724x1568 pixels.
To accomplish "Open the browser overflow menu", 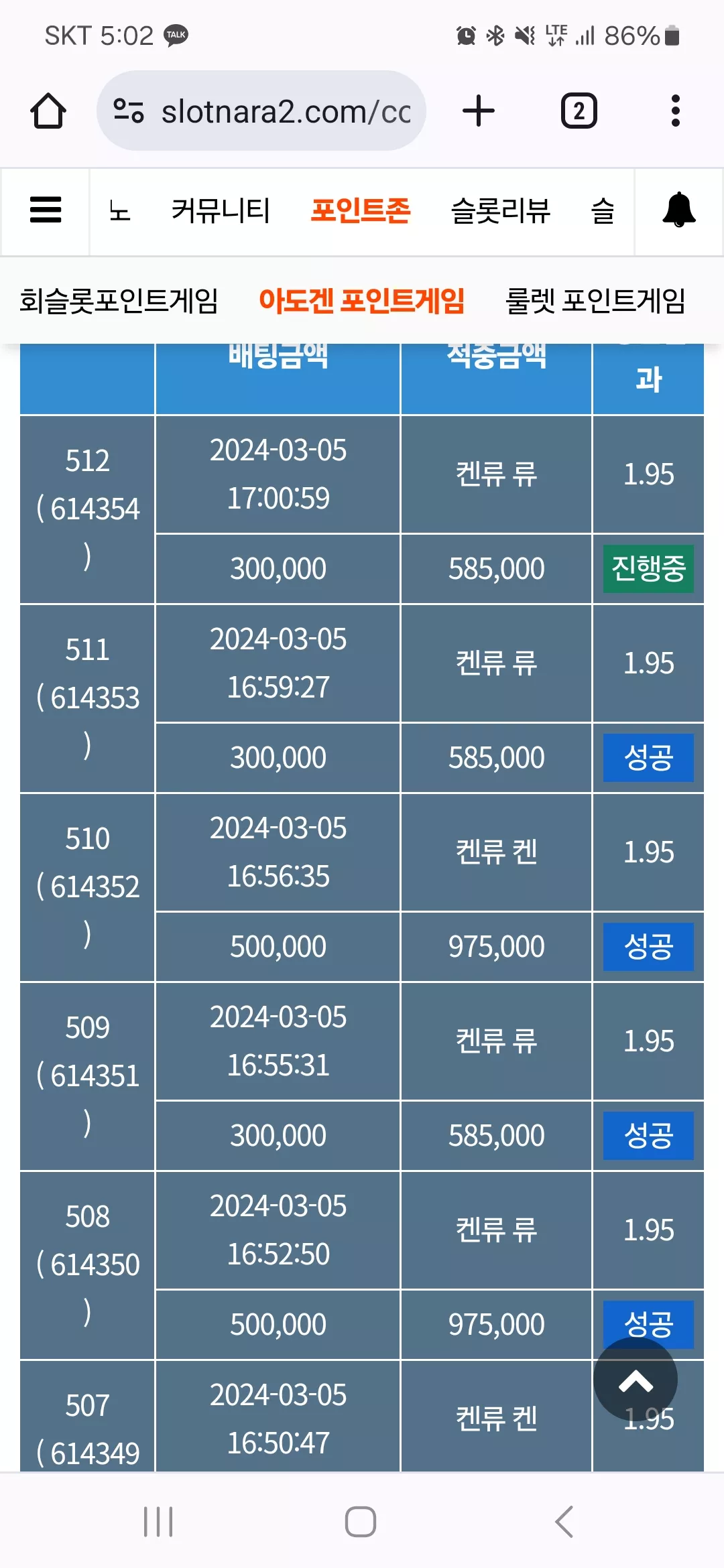I will tap(676, 111).
